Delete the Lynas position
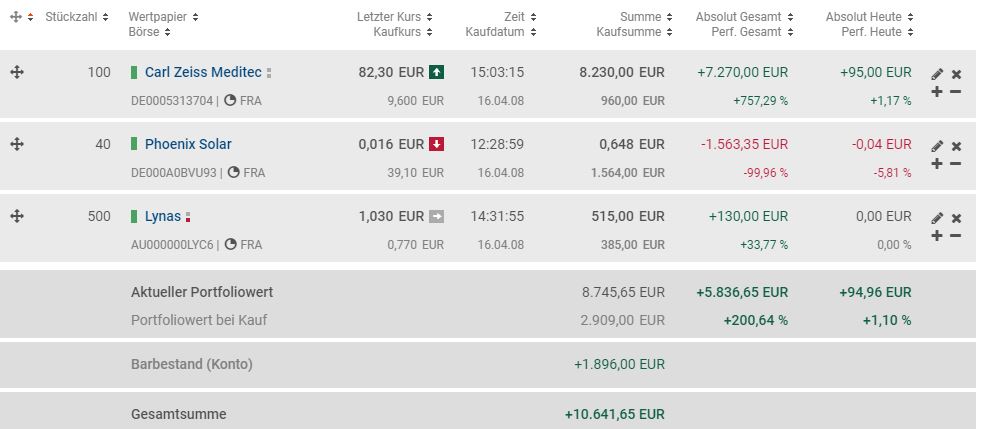 [956, 218]
